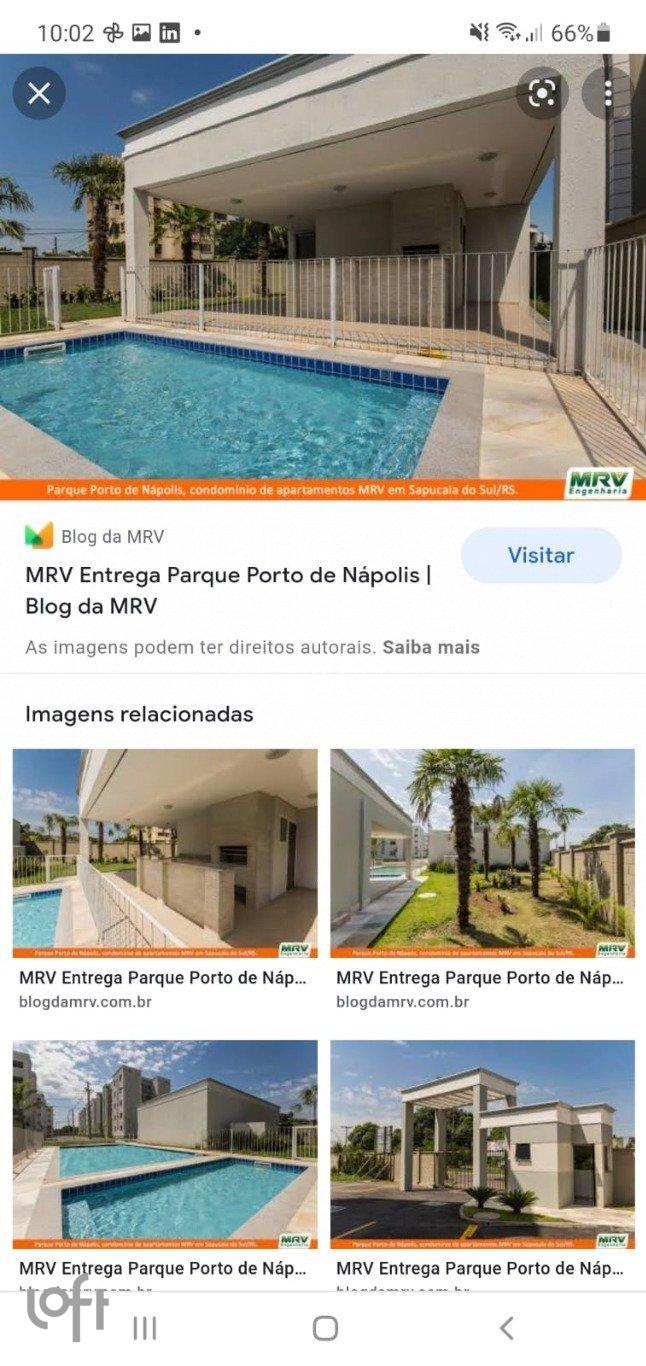This screenshot has width=646, height=1366.
Task: Open related image of the entrance gatehouse
Action: pyautogui.click(x=482, y=1144)
